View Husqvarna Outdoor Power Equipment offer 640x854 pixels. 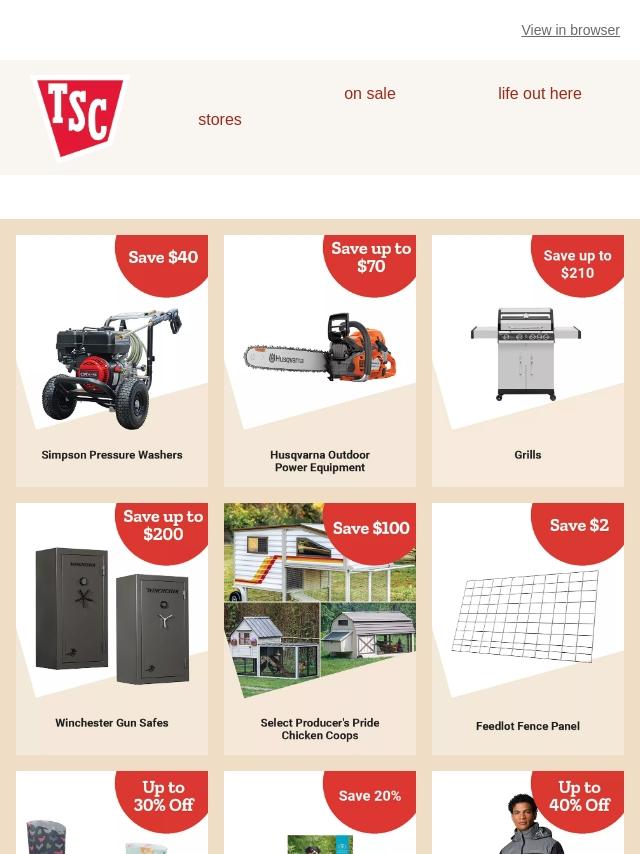coord(320,361)
